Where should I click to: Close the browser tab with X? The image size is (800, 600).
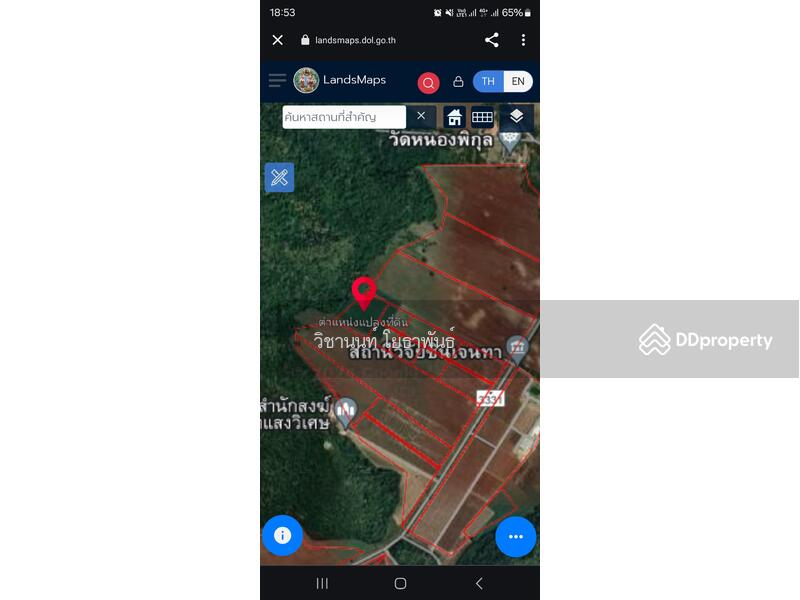click(278, 40)
